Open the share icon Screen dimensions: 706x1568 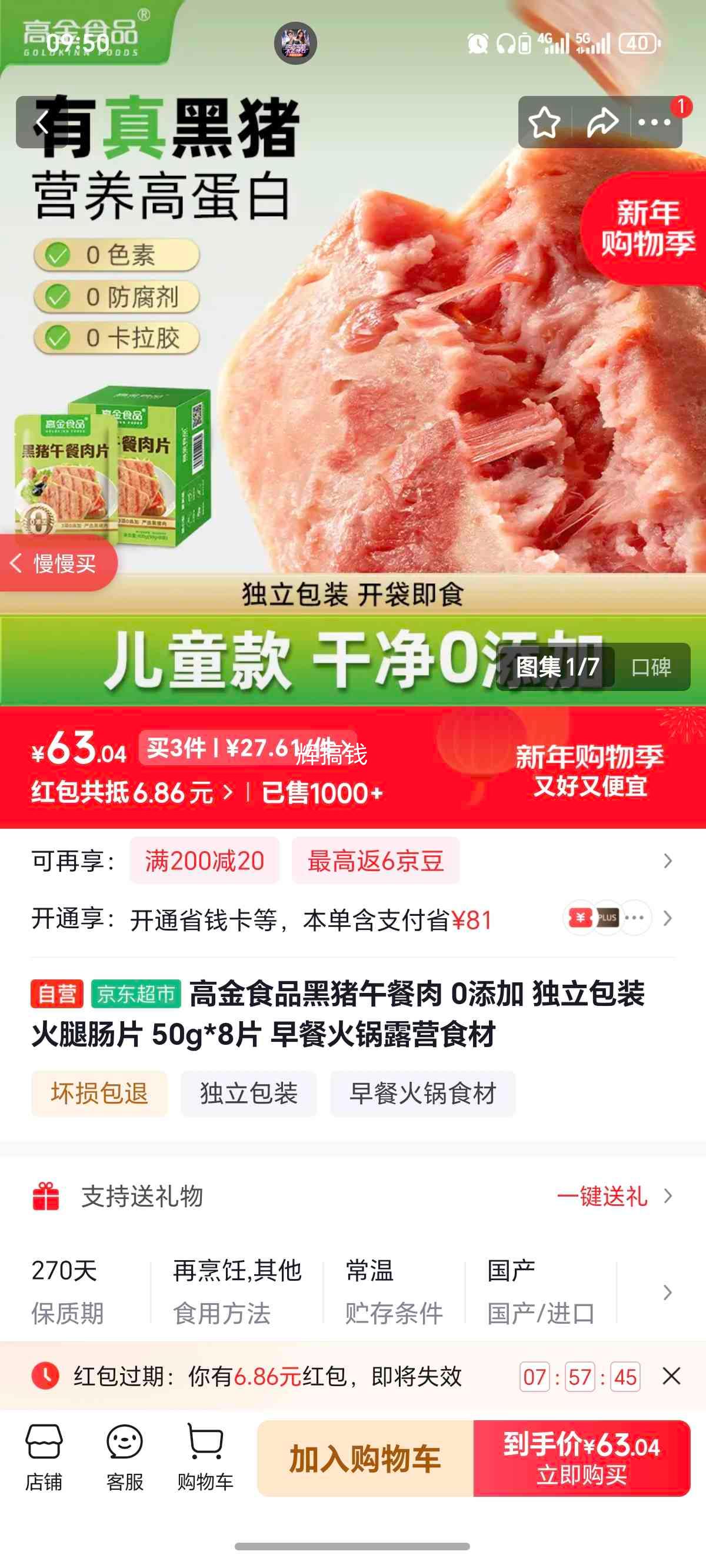tap(603, 122)
